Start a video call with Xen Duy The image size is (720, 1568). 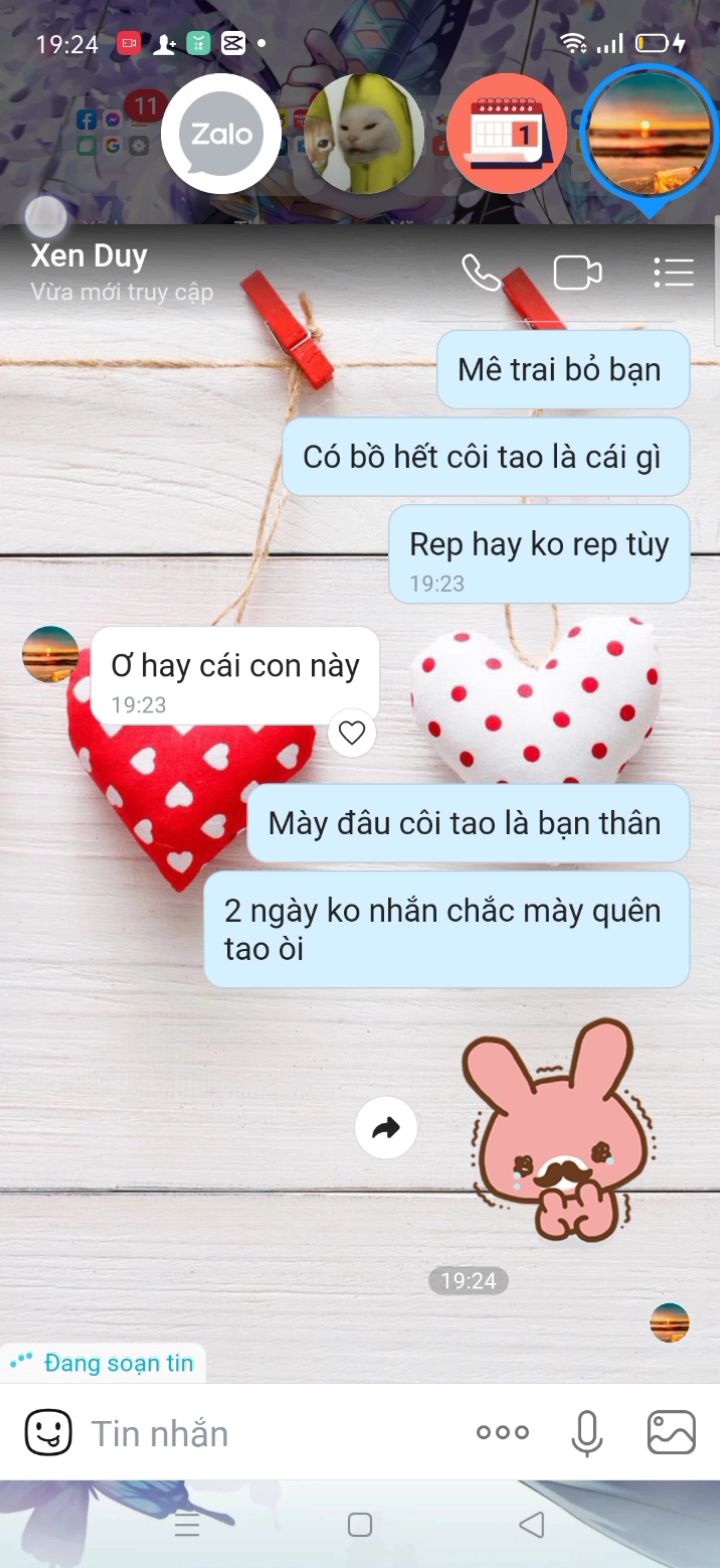tap(578, 272)
